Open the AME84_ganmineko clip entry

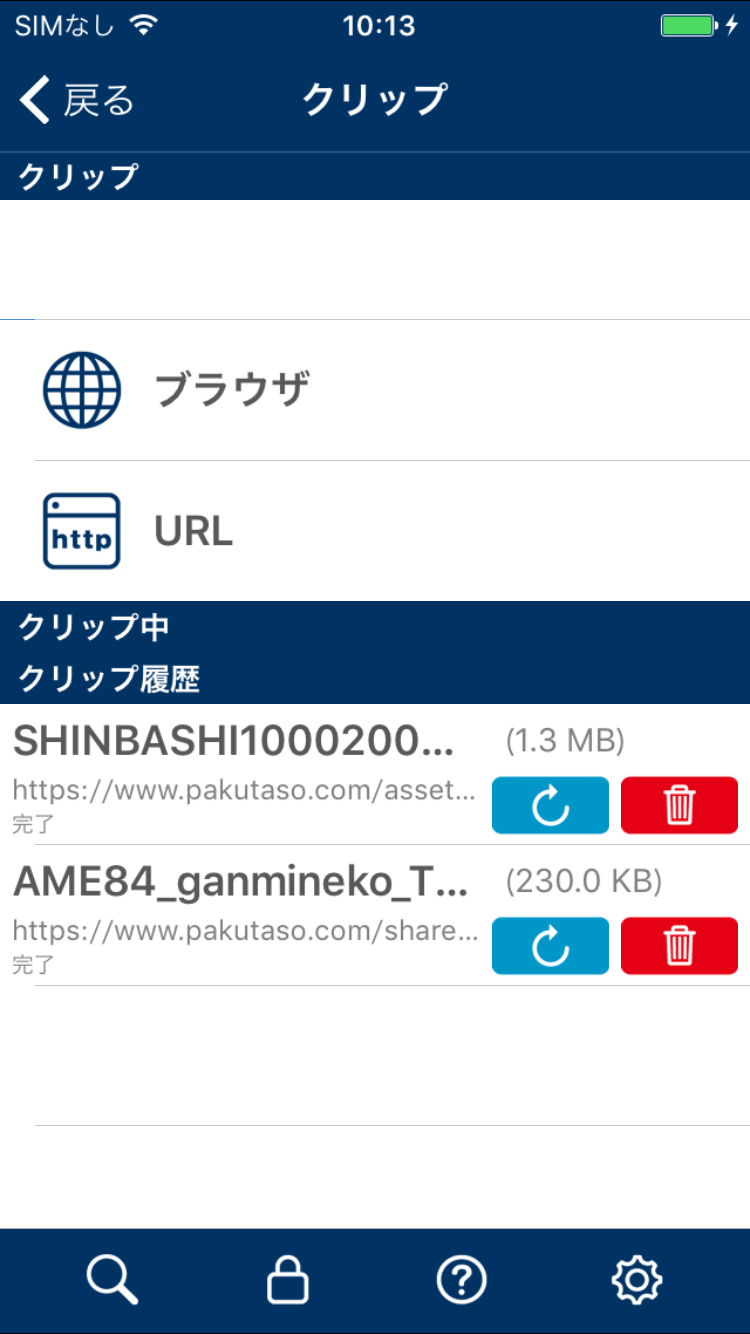click(245, 915)
